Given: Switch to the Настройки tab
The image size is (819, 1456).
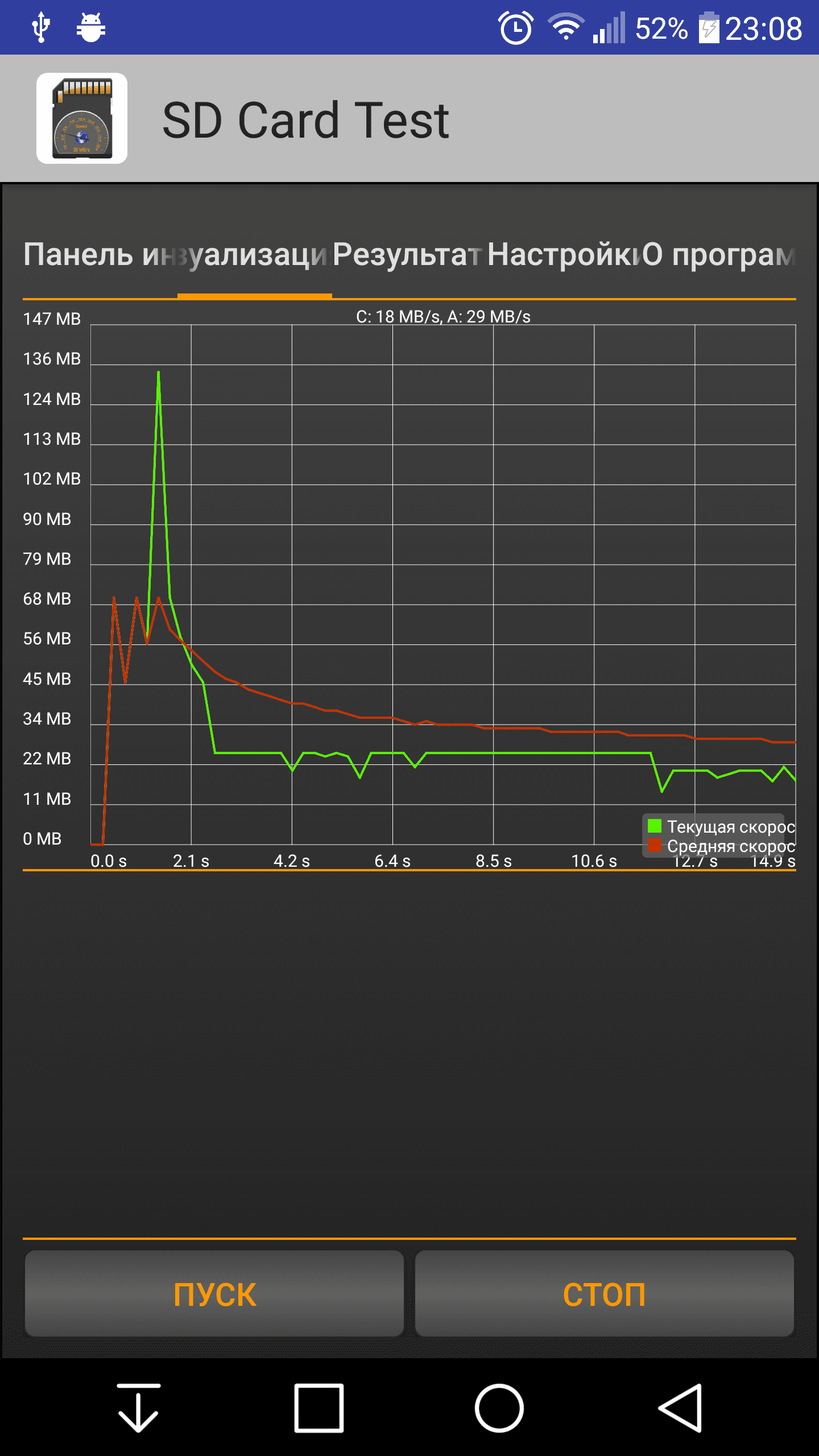Looking at the screenshot, I should tap(563, 254).
